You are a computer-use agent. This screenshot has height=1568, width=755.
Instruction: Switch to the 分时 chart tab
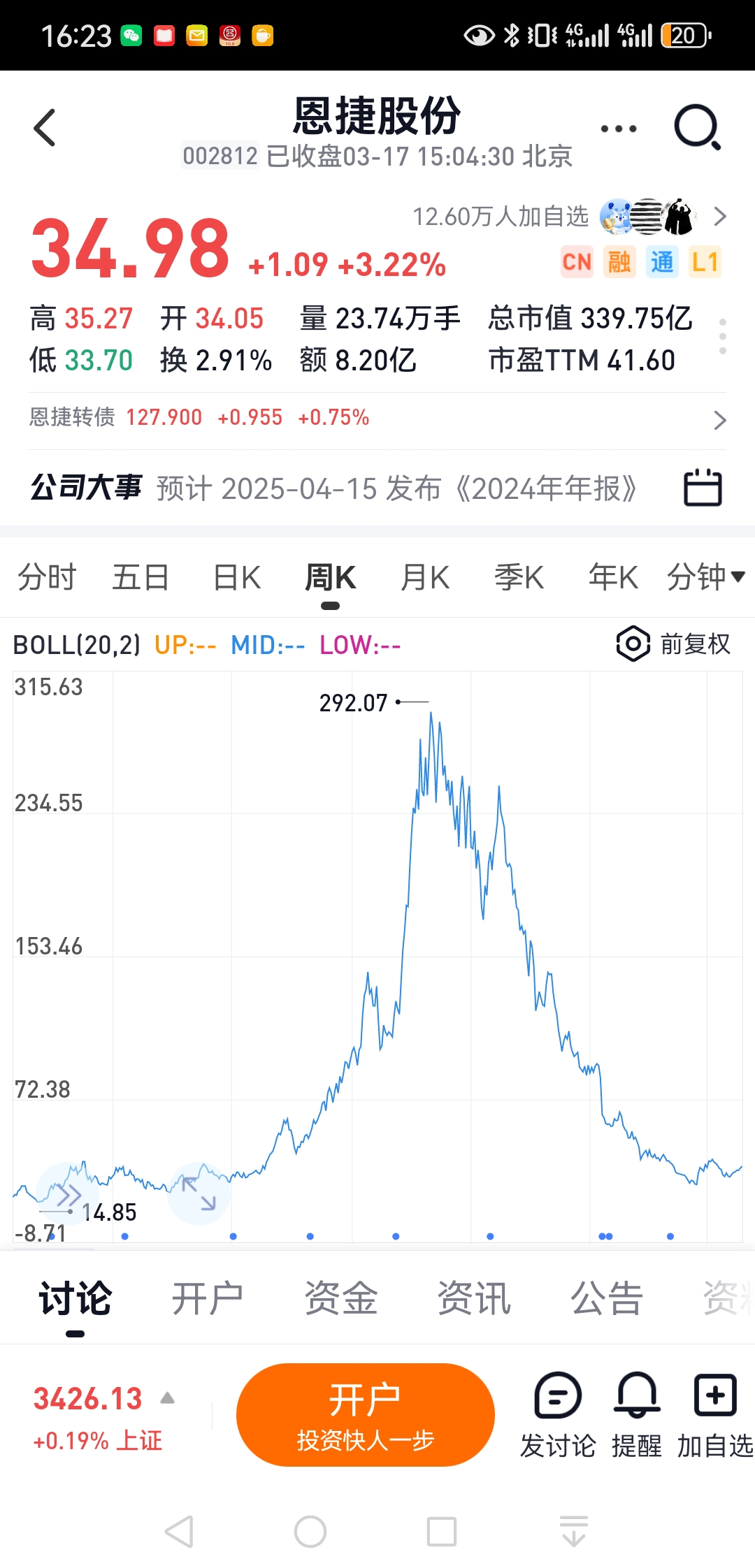pos(47,578)
